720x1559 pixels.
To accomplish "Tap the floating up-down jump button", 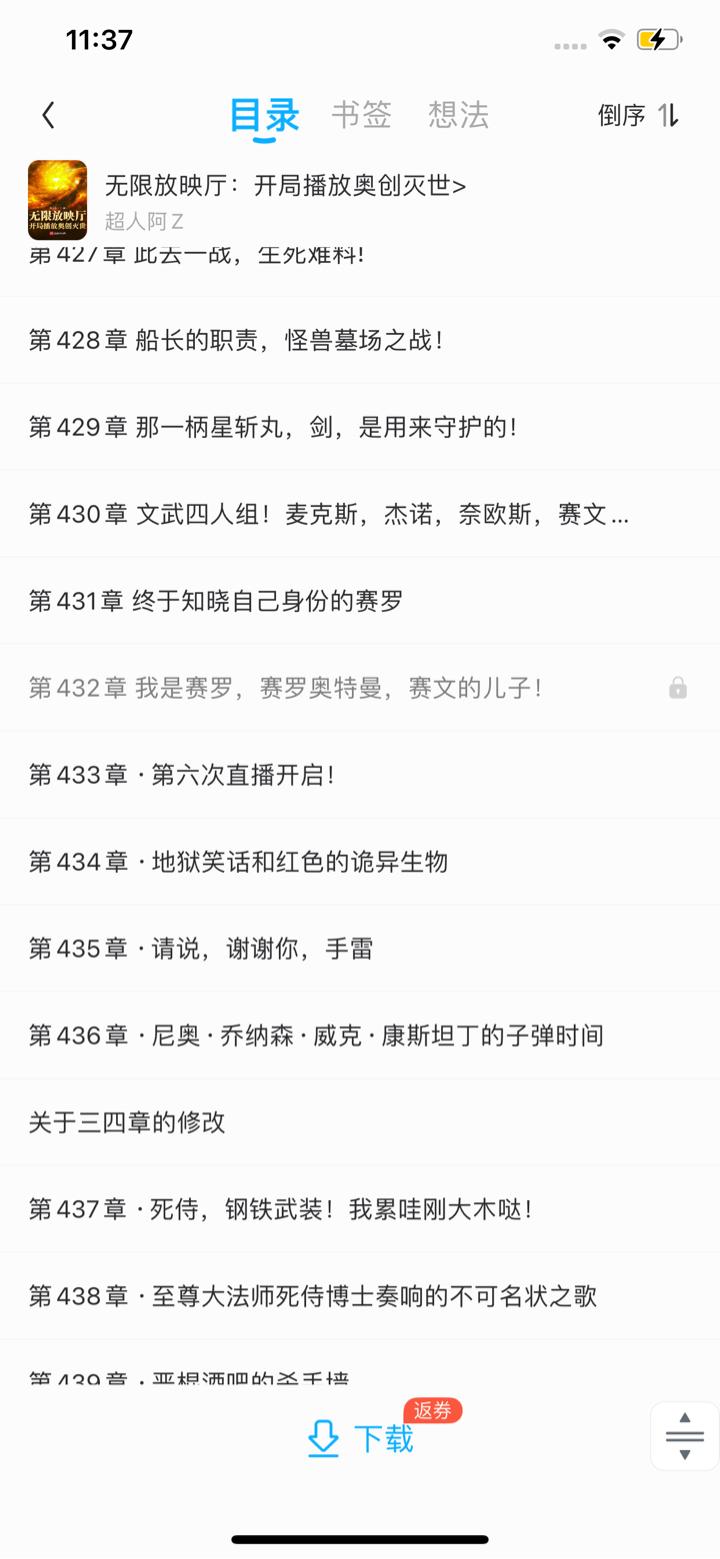I will (x=684, y=1436).
